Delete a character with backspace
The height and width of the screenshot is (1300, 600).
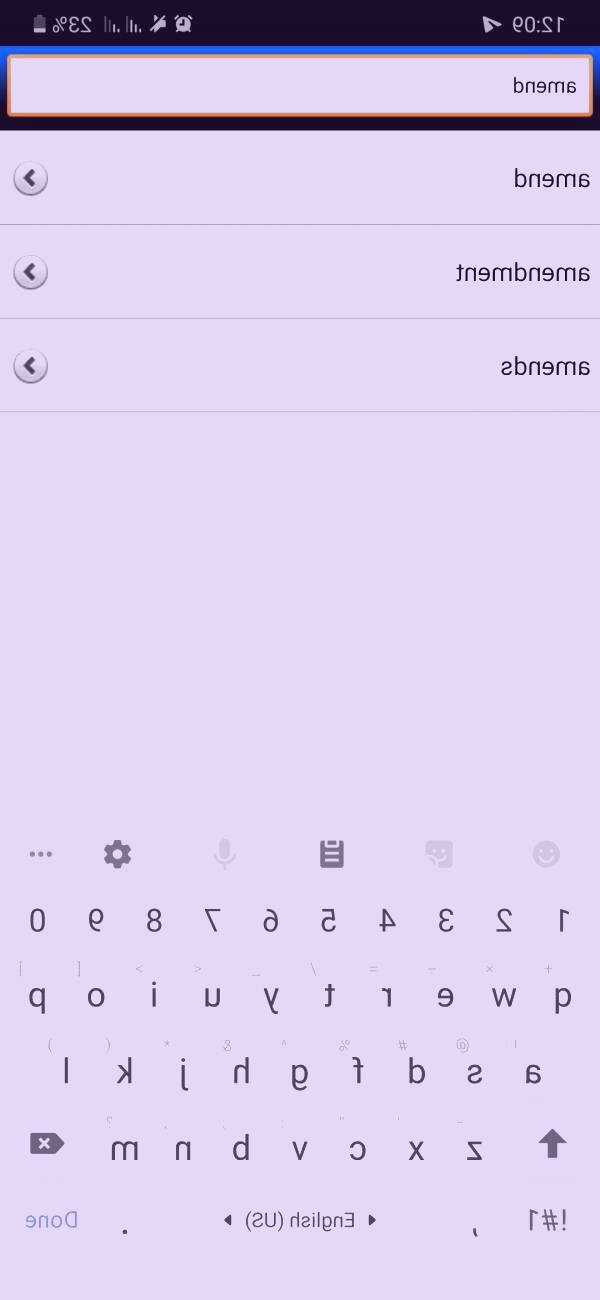tap(47, 1144)
